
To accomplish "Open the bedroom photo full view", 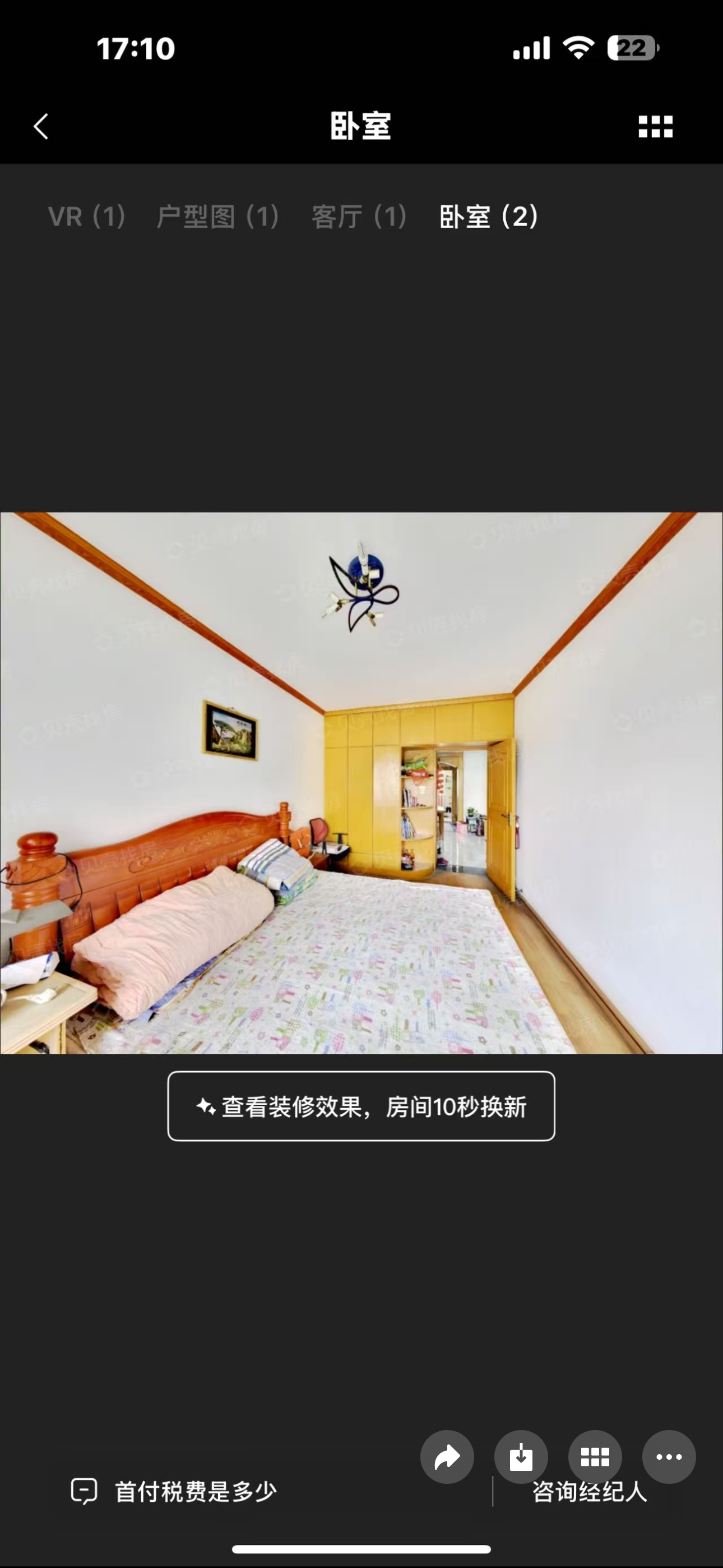I will point(361,783).
